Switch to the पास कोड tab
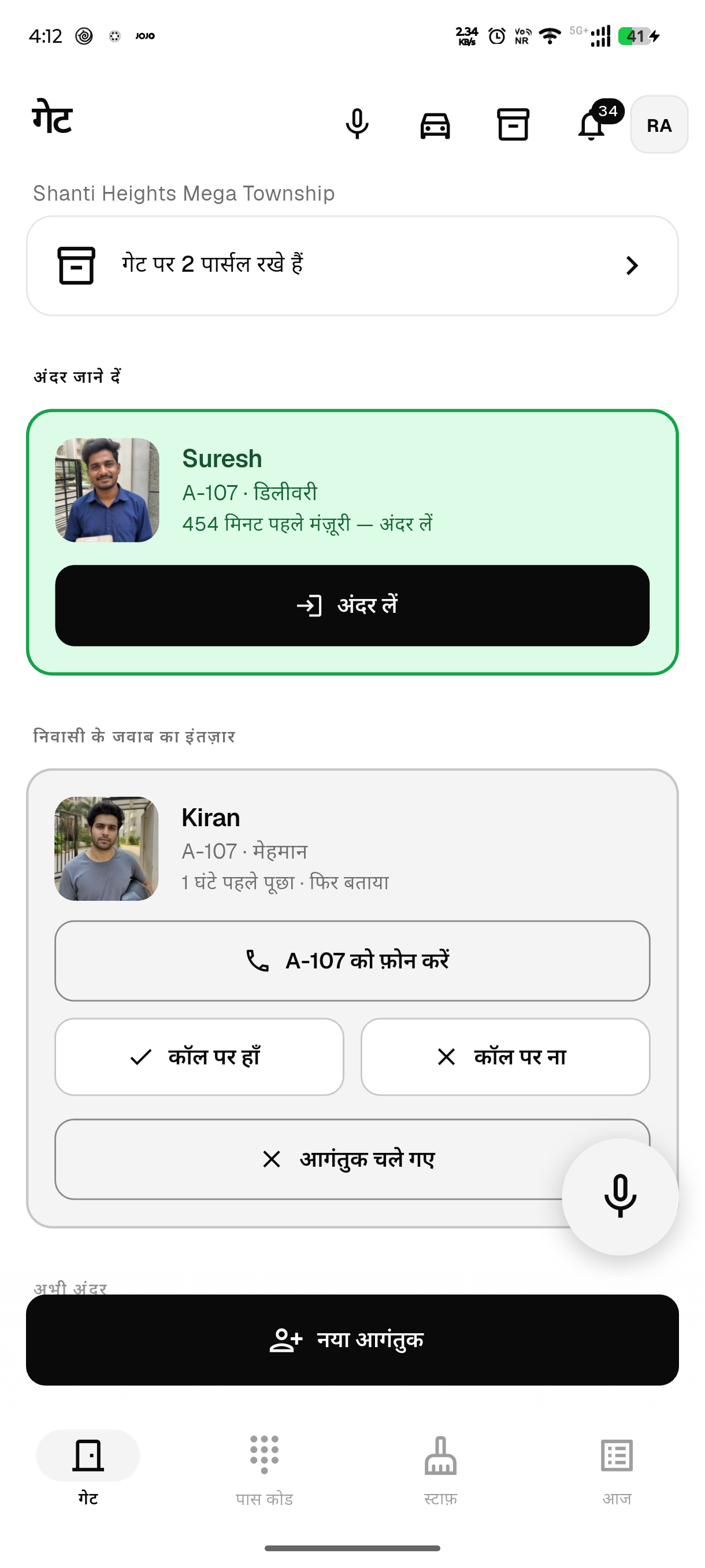The height and width of the screenshot is (1568, 705). coord(264,1467)
